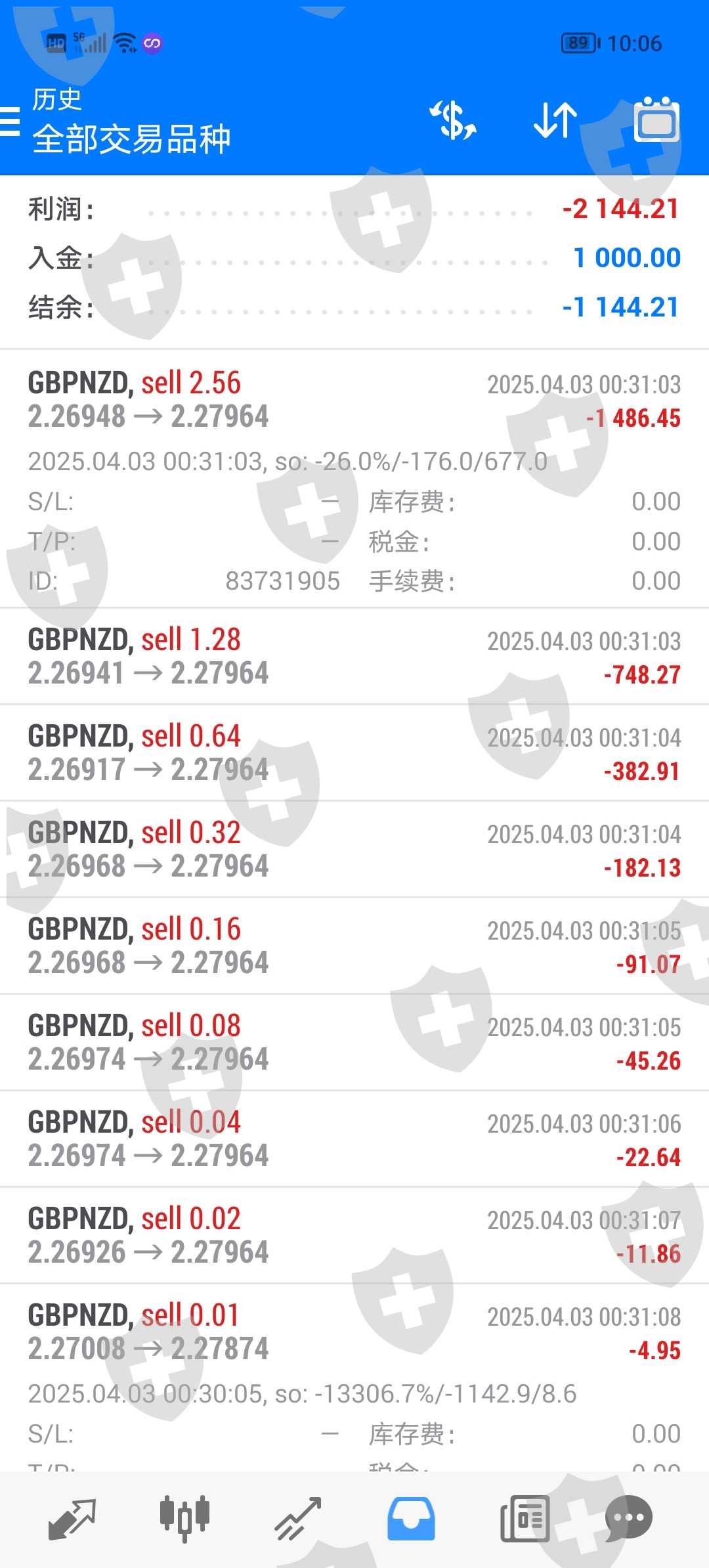The width and height of the screenshot is (709, 1568).
Task: Expand the GBPNZD sell 0.04 trade
Action: coord(354,1139)
